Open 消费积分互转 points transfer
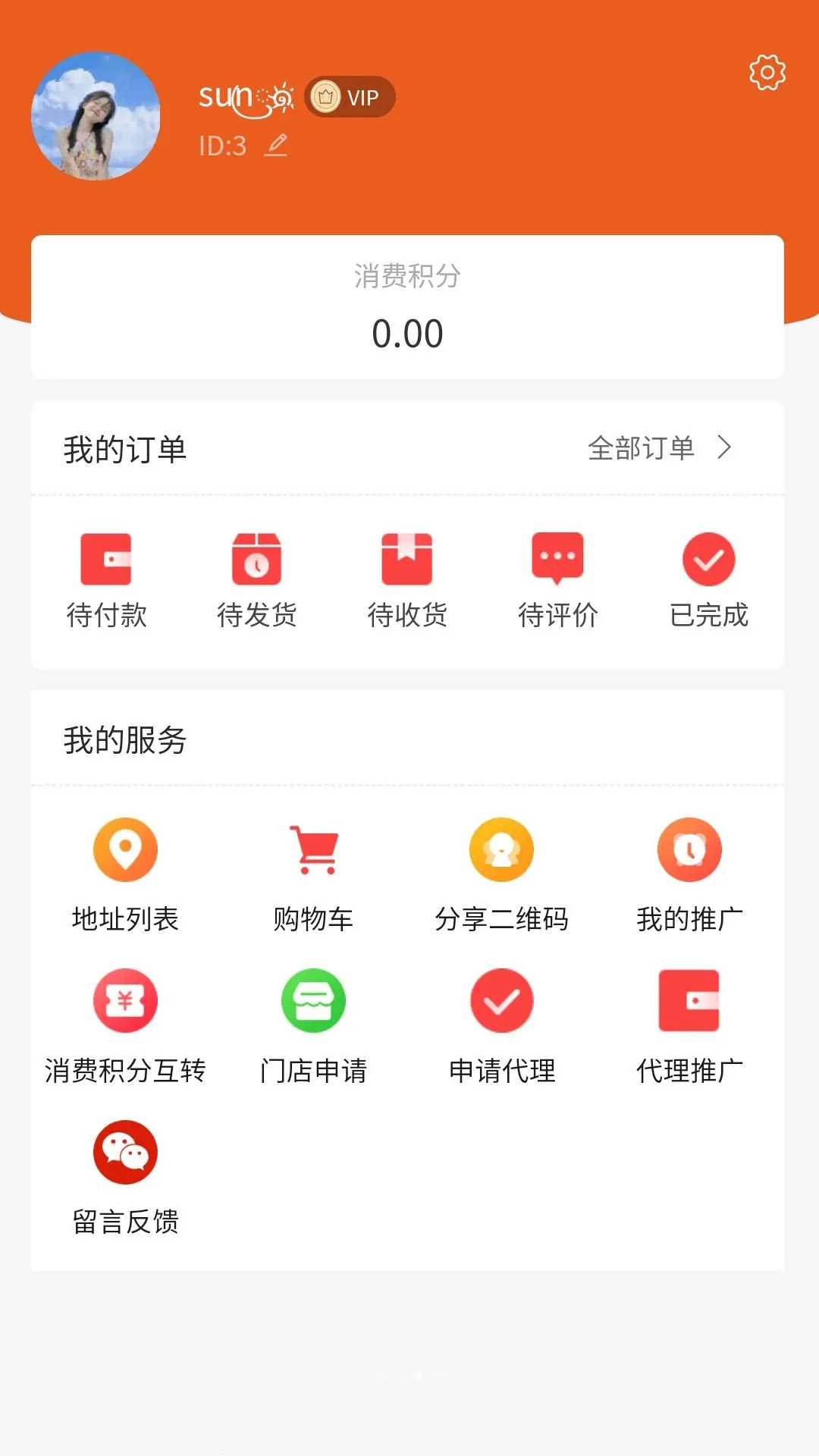 125,1028
